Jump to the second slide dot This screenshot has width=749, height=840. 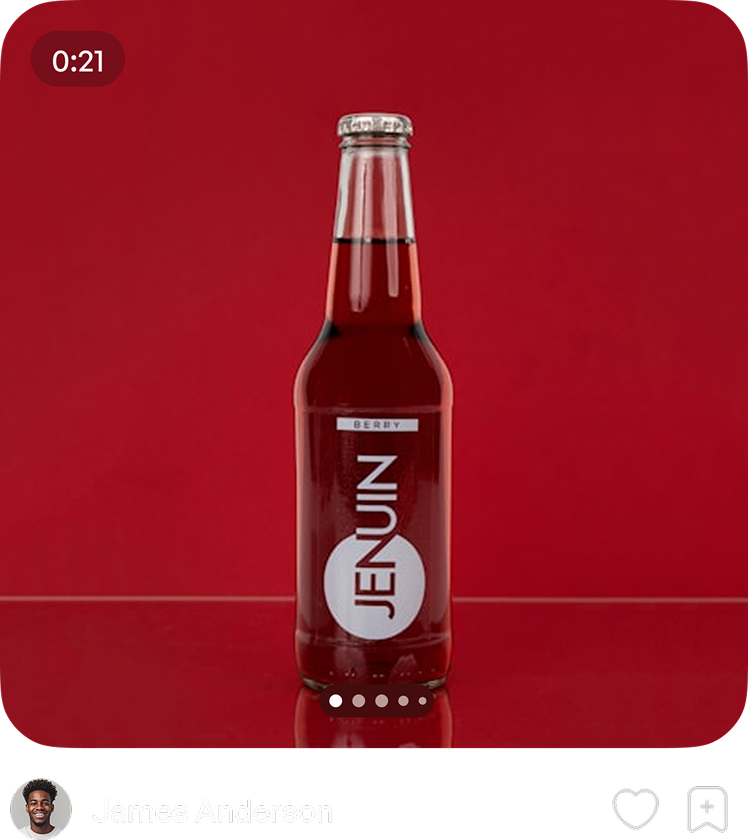click(359, 701)
